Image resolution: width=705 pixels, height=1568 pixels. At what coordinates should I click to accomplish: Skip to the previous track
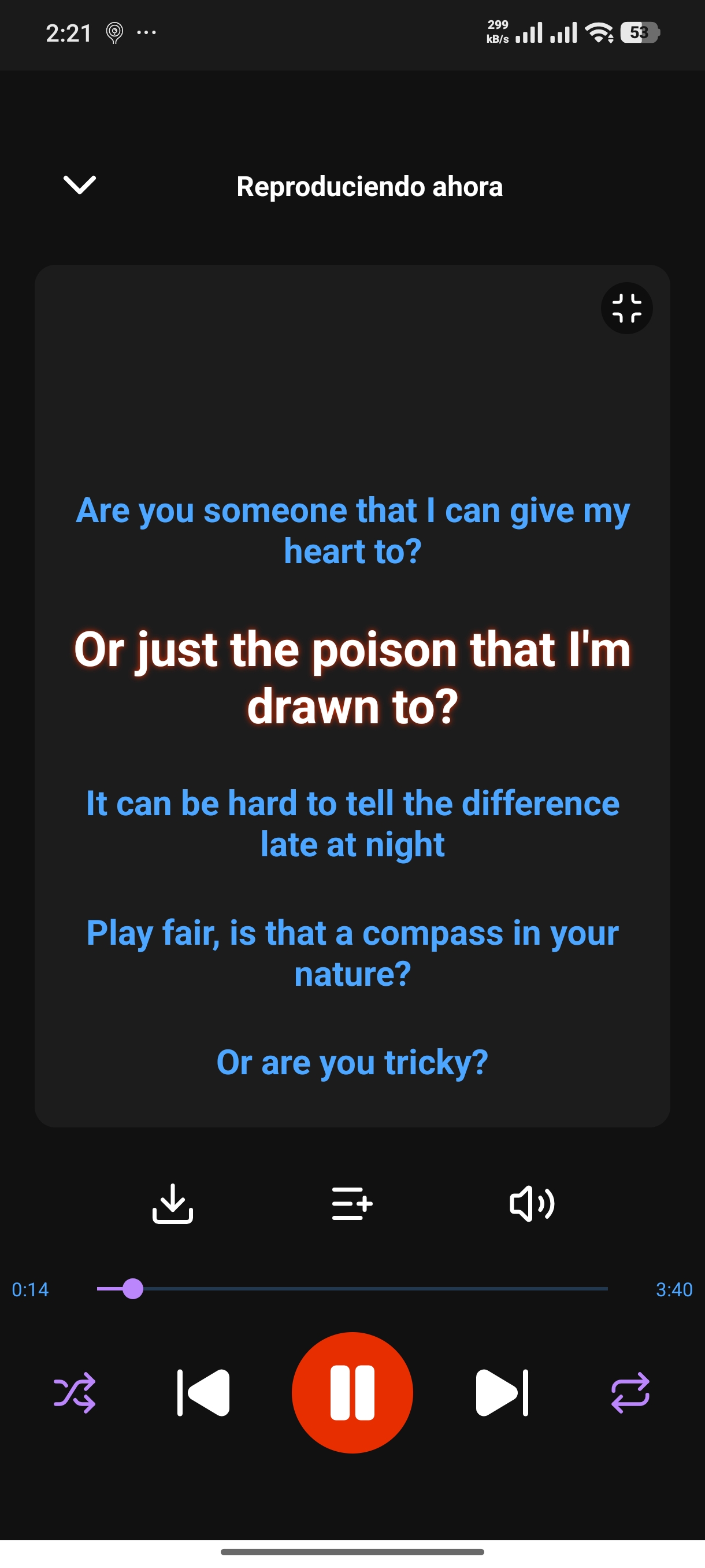click(203, 1393)
